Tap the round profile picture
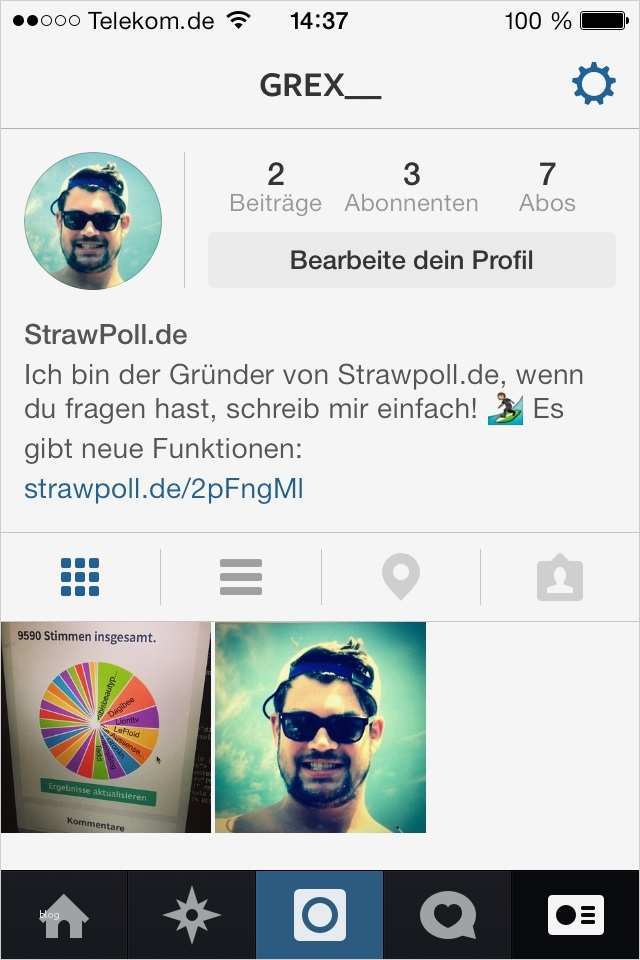The height and width of the screenshot is (960, 640). pos(93,221)
